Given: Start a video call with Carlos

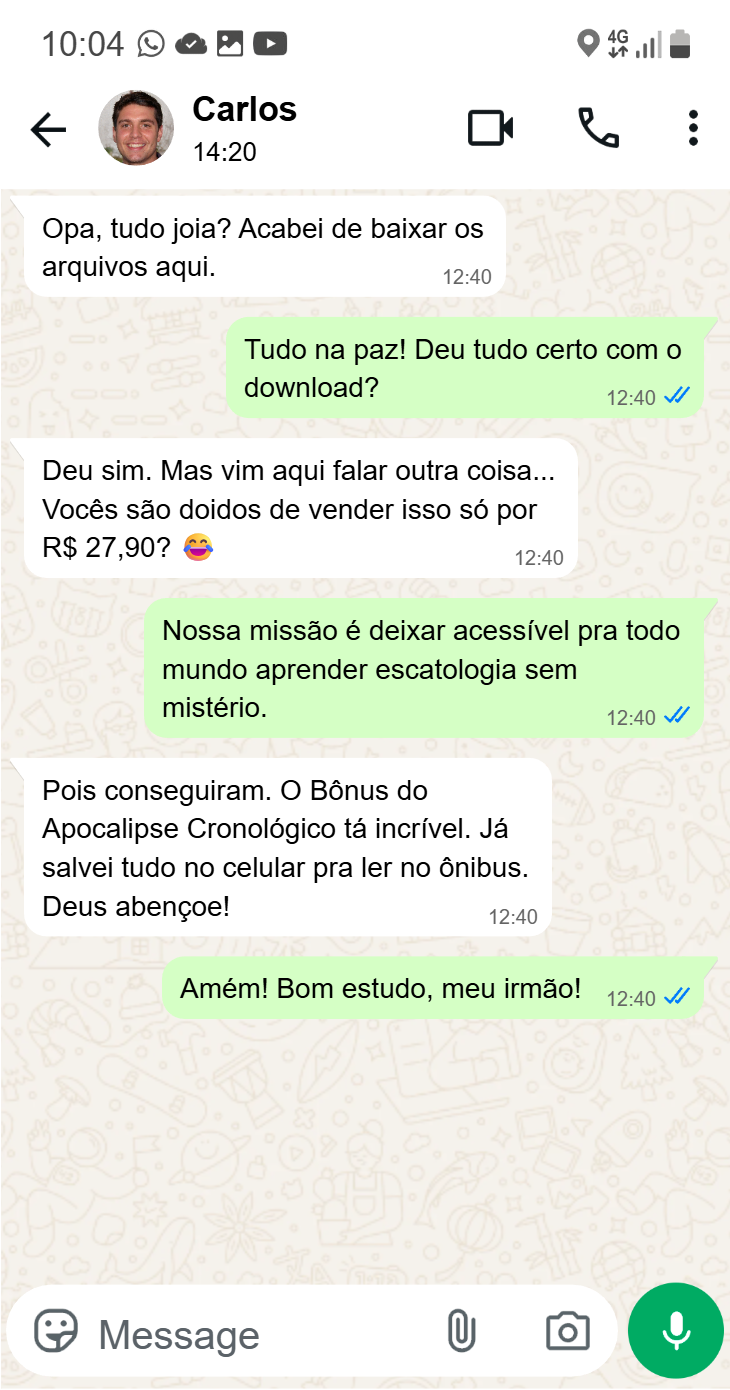Looking at the screenshot, I should [490, 129].
